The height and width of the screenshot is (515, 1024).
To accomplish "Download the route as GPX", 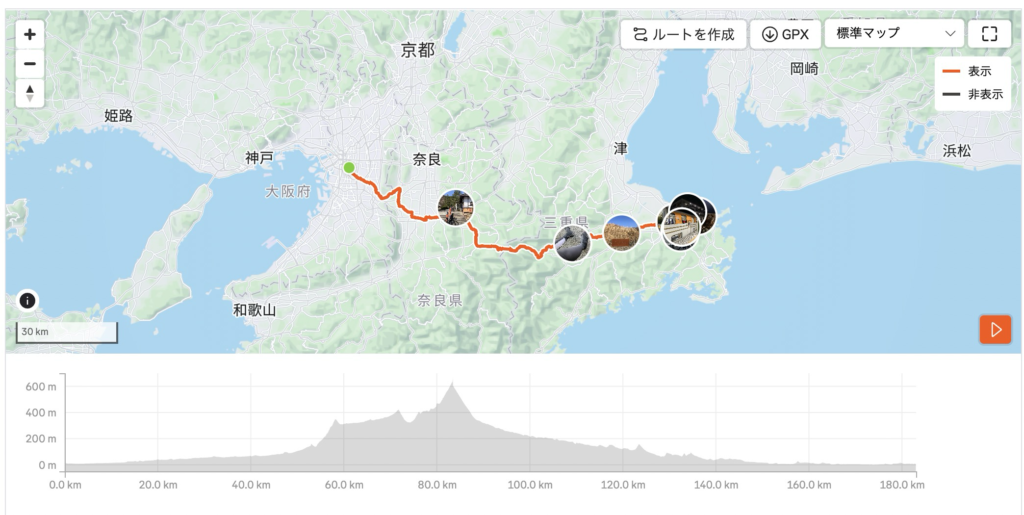I will pos(785,34).
